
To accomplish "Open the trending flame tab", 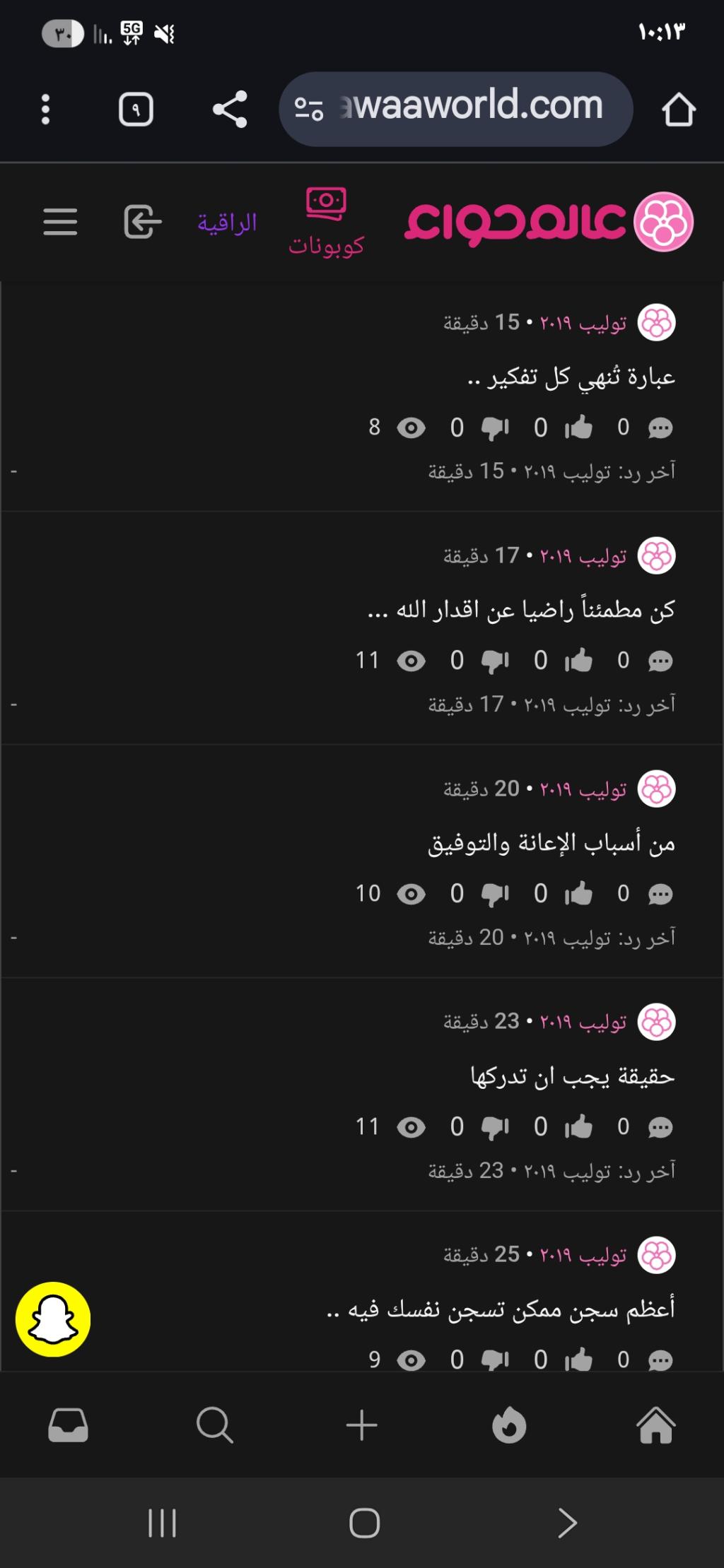I will click(509, 1425).
